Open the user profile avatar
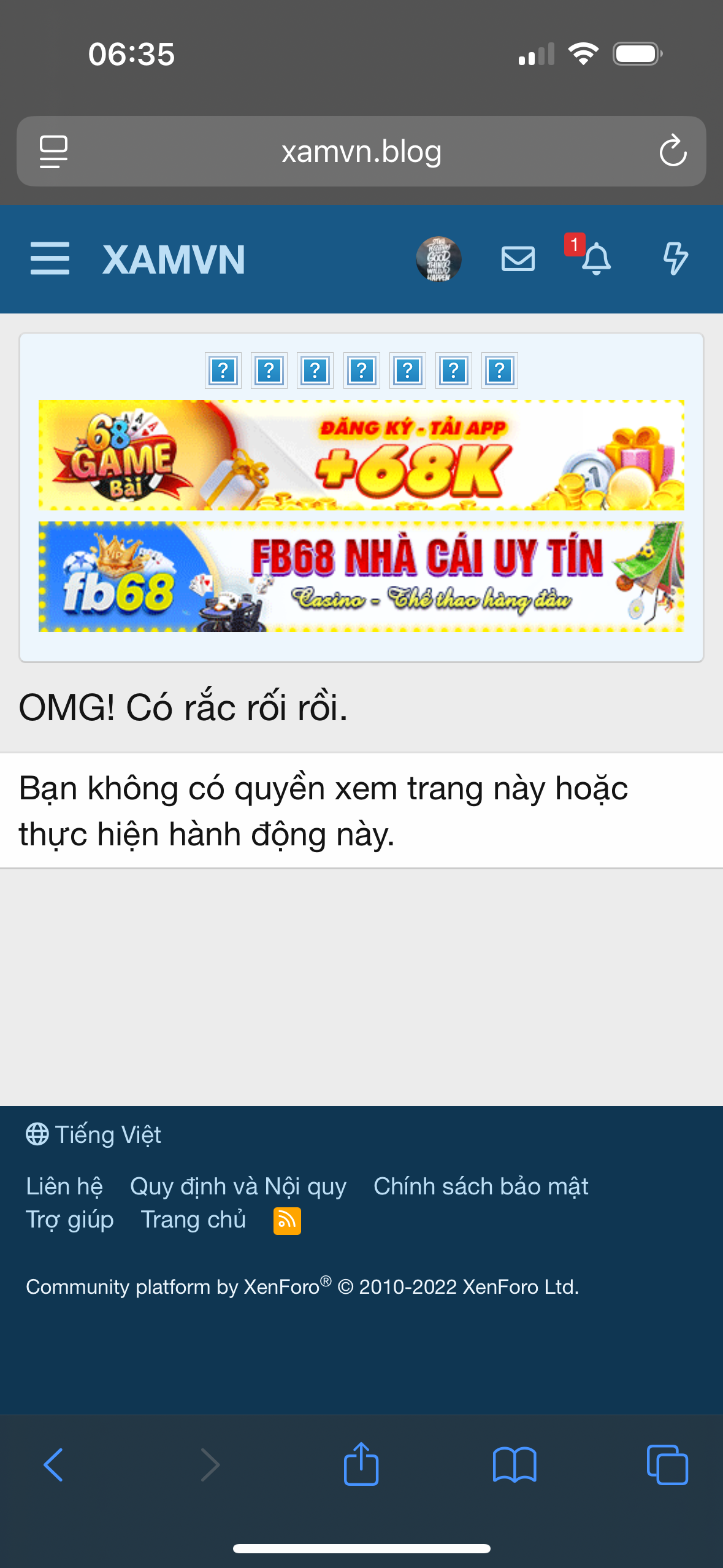Viewport: 723px width, 1568px height. 438,259
